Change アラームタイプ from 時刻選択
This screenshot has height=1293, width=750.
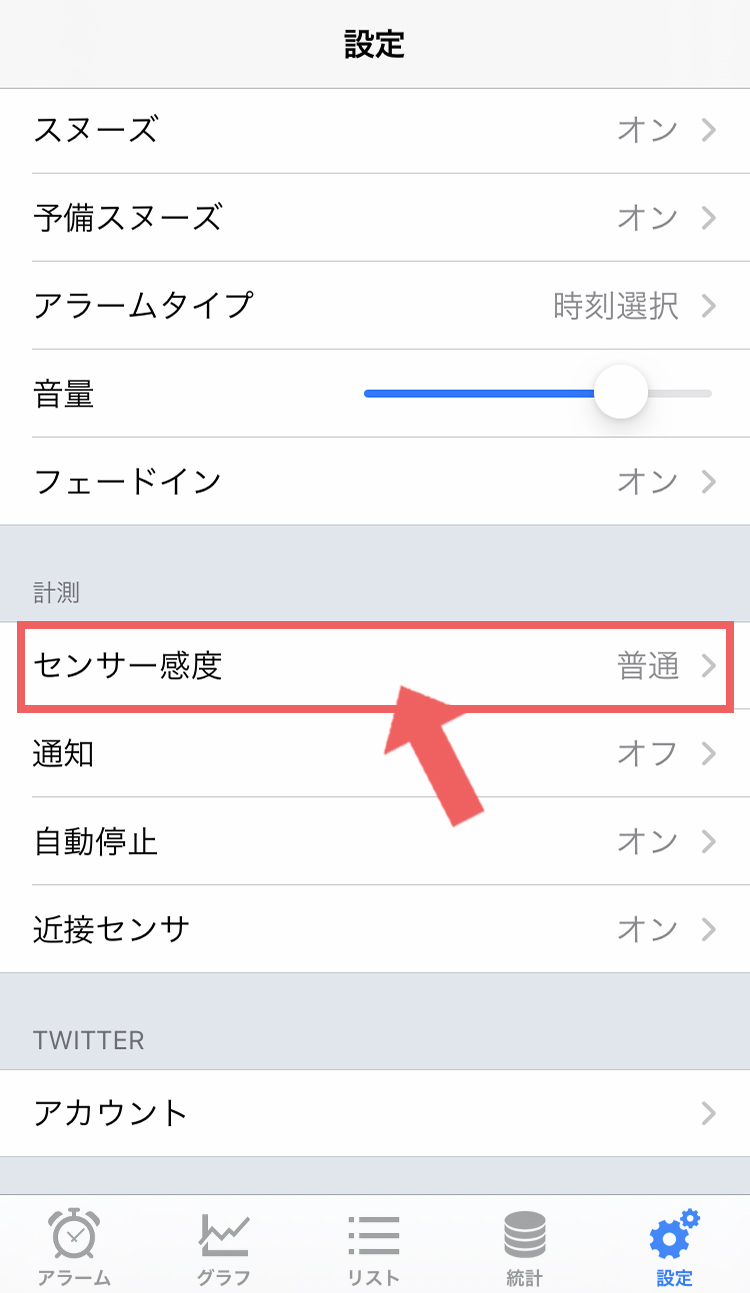click(x=375, y=305)
